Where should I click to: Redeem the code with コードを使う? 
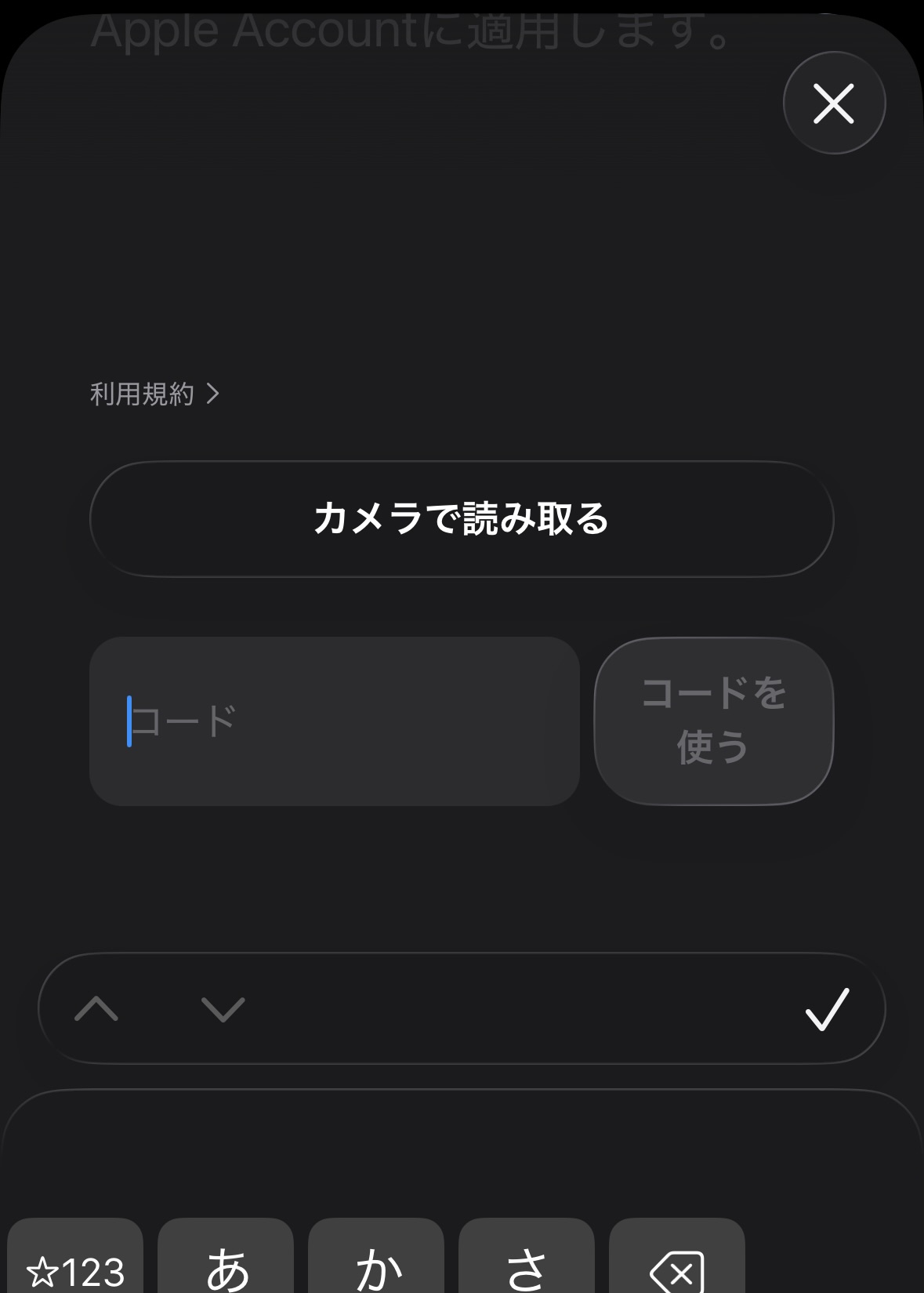[714, 721]
